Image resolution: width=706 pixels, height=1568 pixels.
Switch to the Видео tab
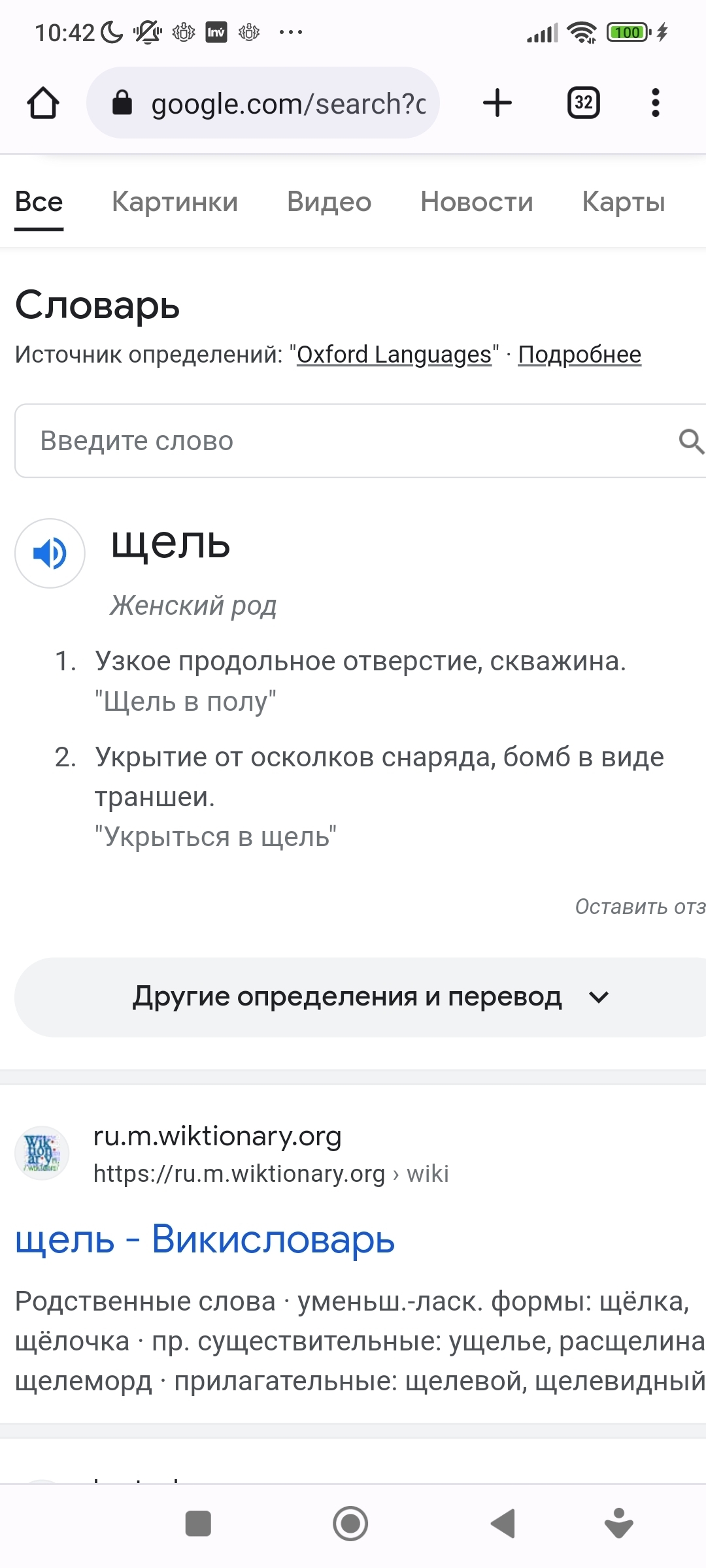(329, 202)
